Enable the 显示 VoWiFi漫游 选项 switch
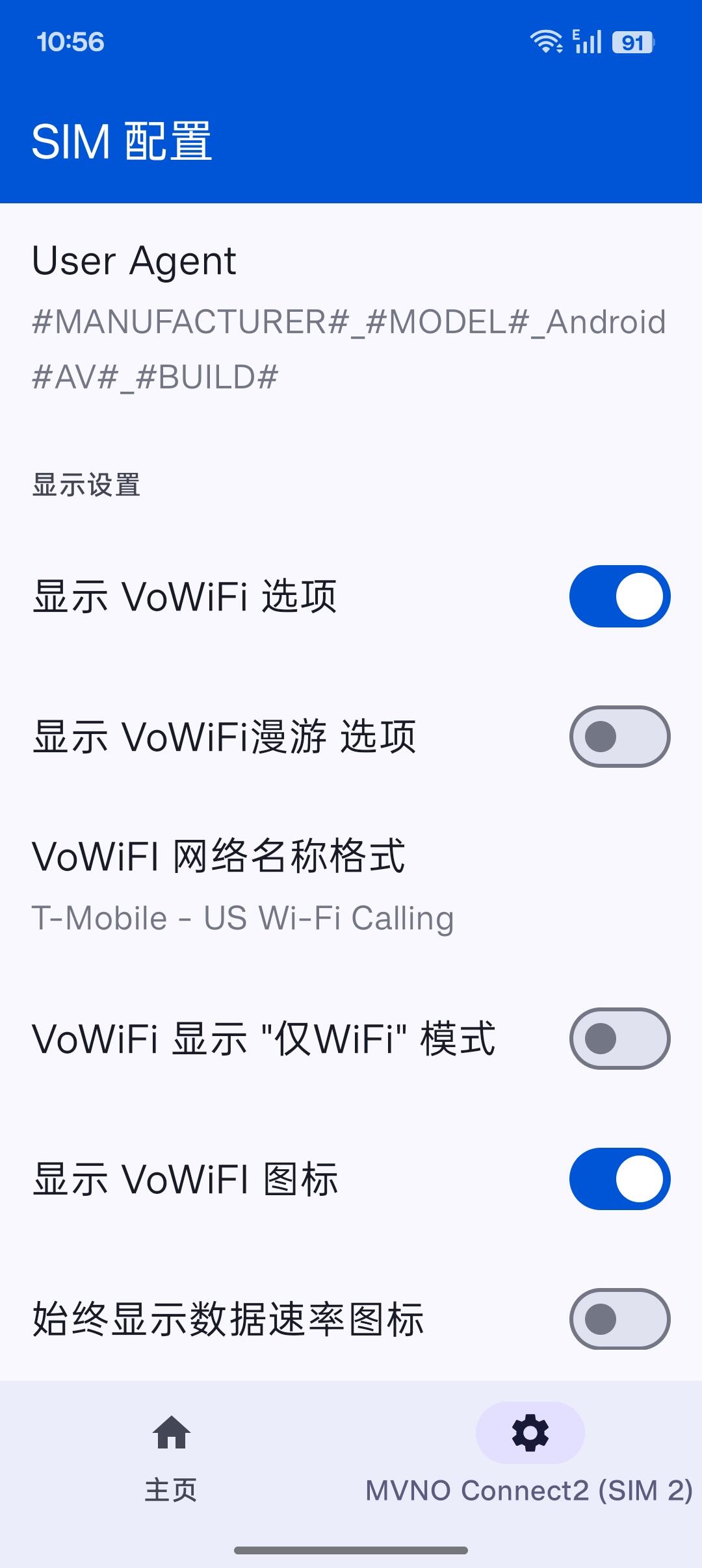702x1568 pixels. pyautogui.click(x=619, y=737)
